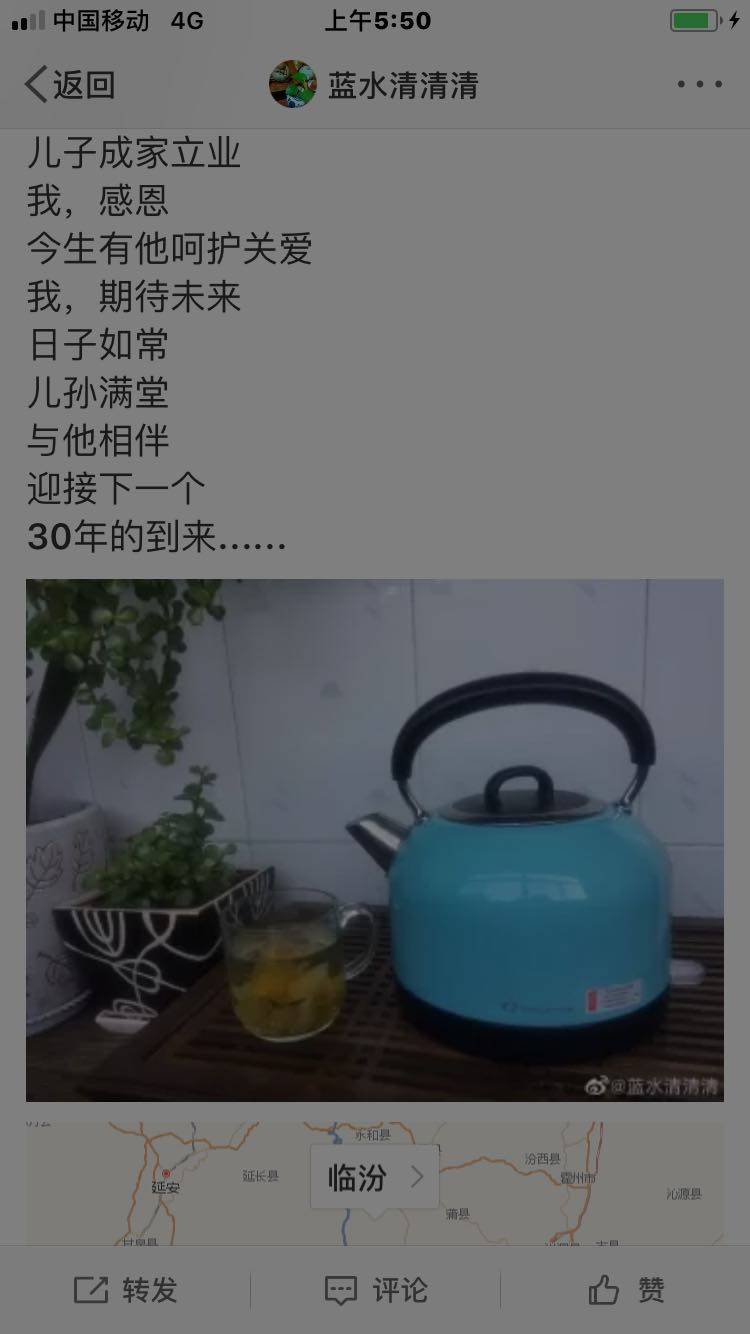The image size is (750, 1334).
Task: Repost this post with 转发
Action: click(x=126, y=1290)
